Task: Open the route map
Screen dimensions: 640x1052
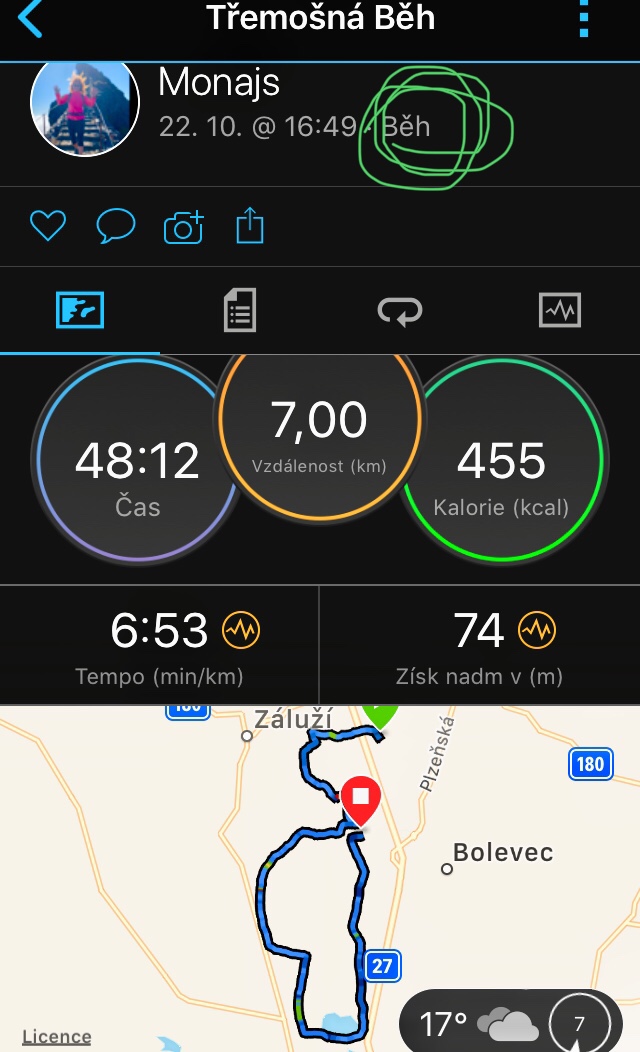Action: click(x=320, y=878)
